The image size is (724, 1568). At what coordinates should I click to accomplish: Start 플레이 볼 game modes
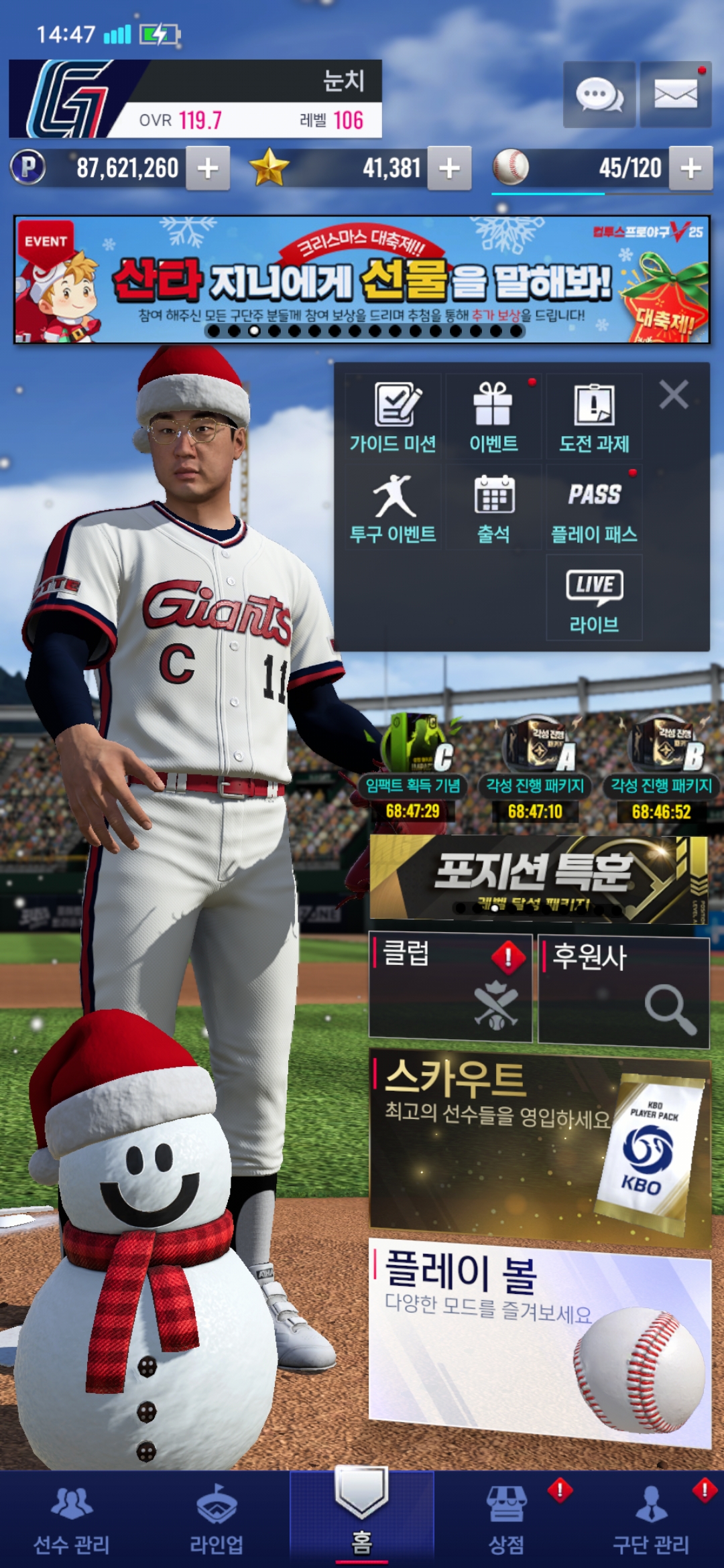coord(540,1340)
